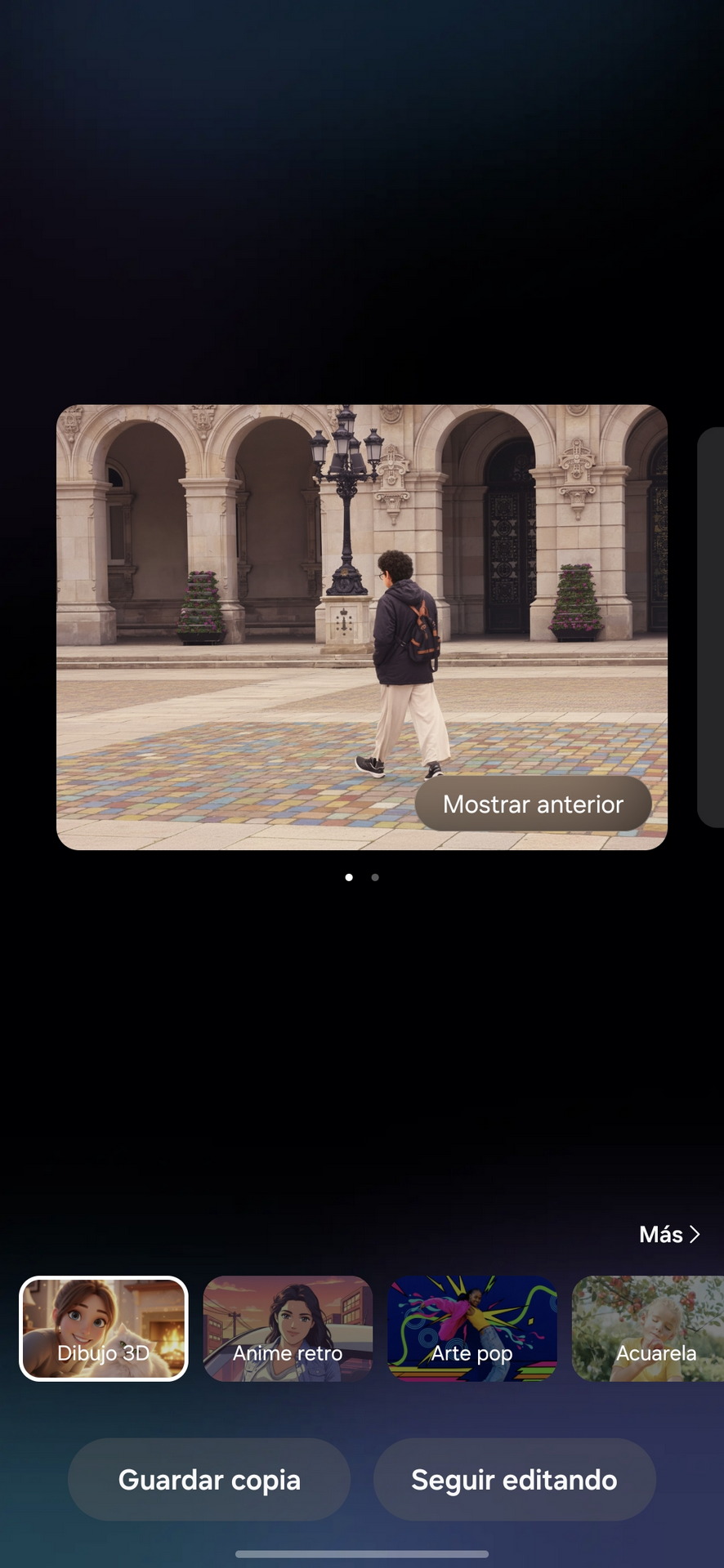This screenshot has height=1568, width=724.
Task: Save with Guardar copia
Action: [x=209, y=1480]
